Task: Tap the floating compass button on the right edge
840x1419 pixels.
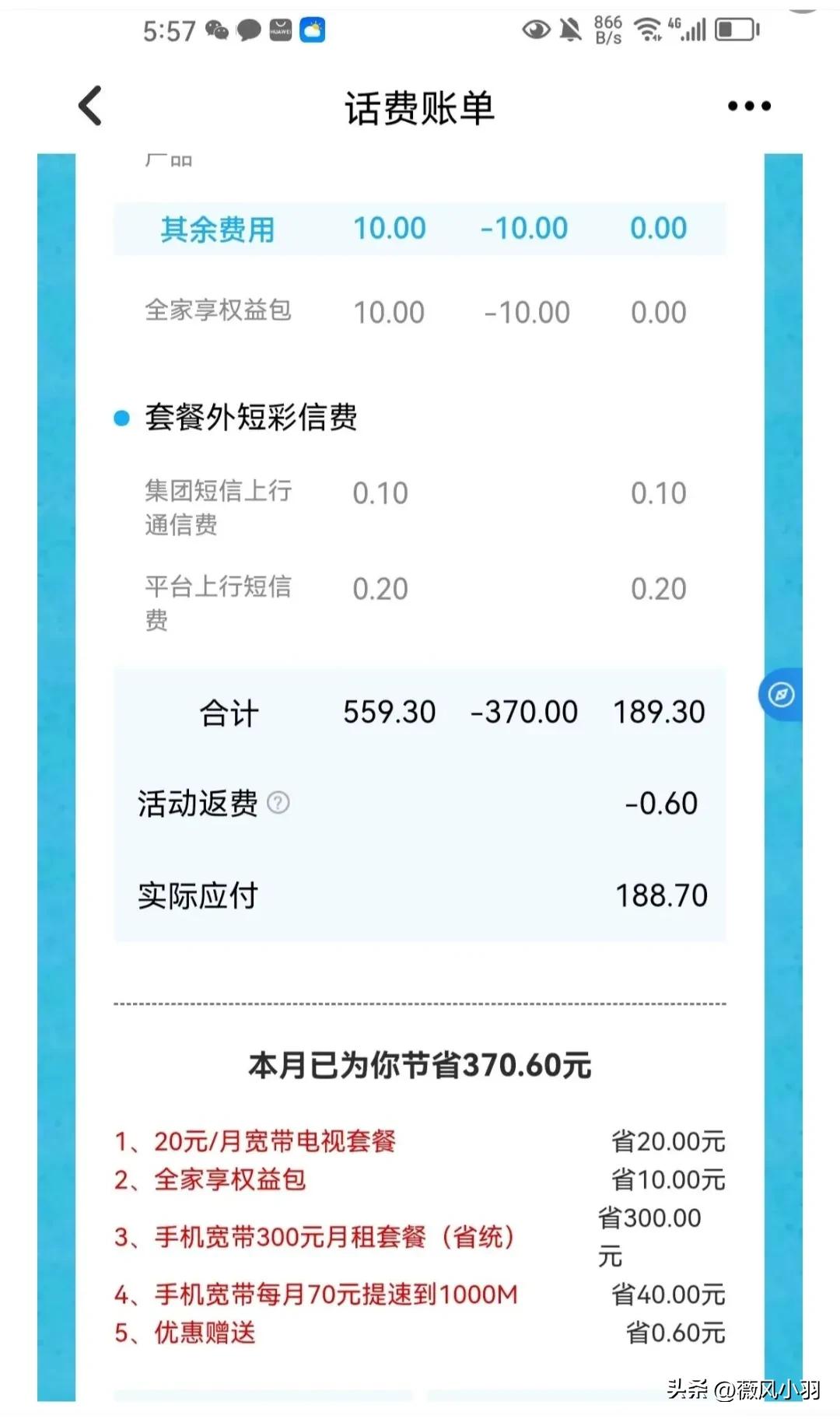Action: pyautogui.click(x=780, y=695)
